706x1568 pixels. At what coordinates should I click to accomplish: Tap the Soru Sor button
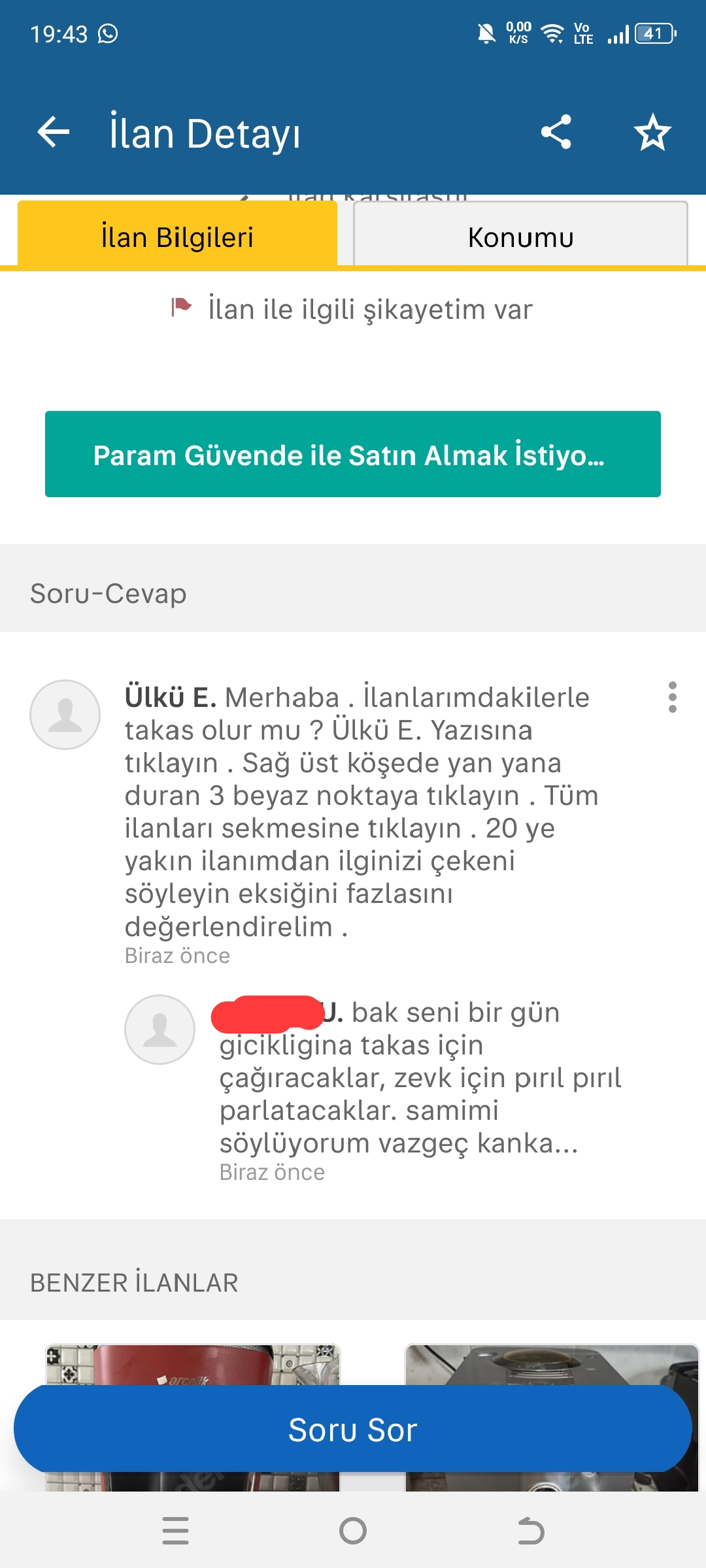353,1429
